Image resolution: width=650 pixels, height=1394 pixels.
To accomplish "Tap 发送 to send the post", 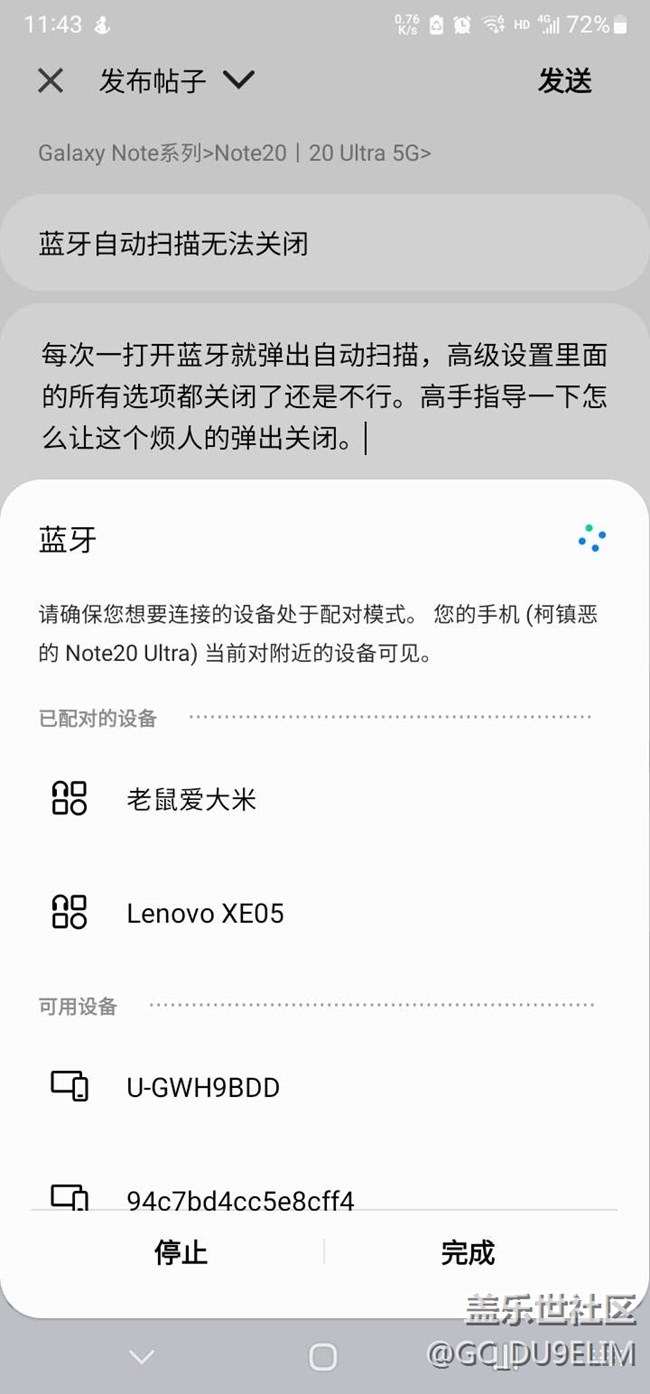I will click(x=565, y=81).
